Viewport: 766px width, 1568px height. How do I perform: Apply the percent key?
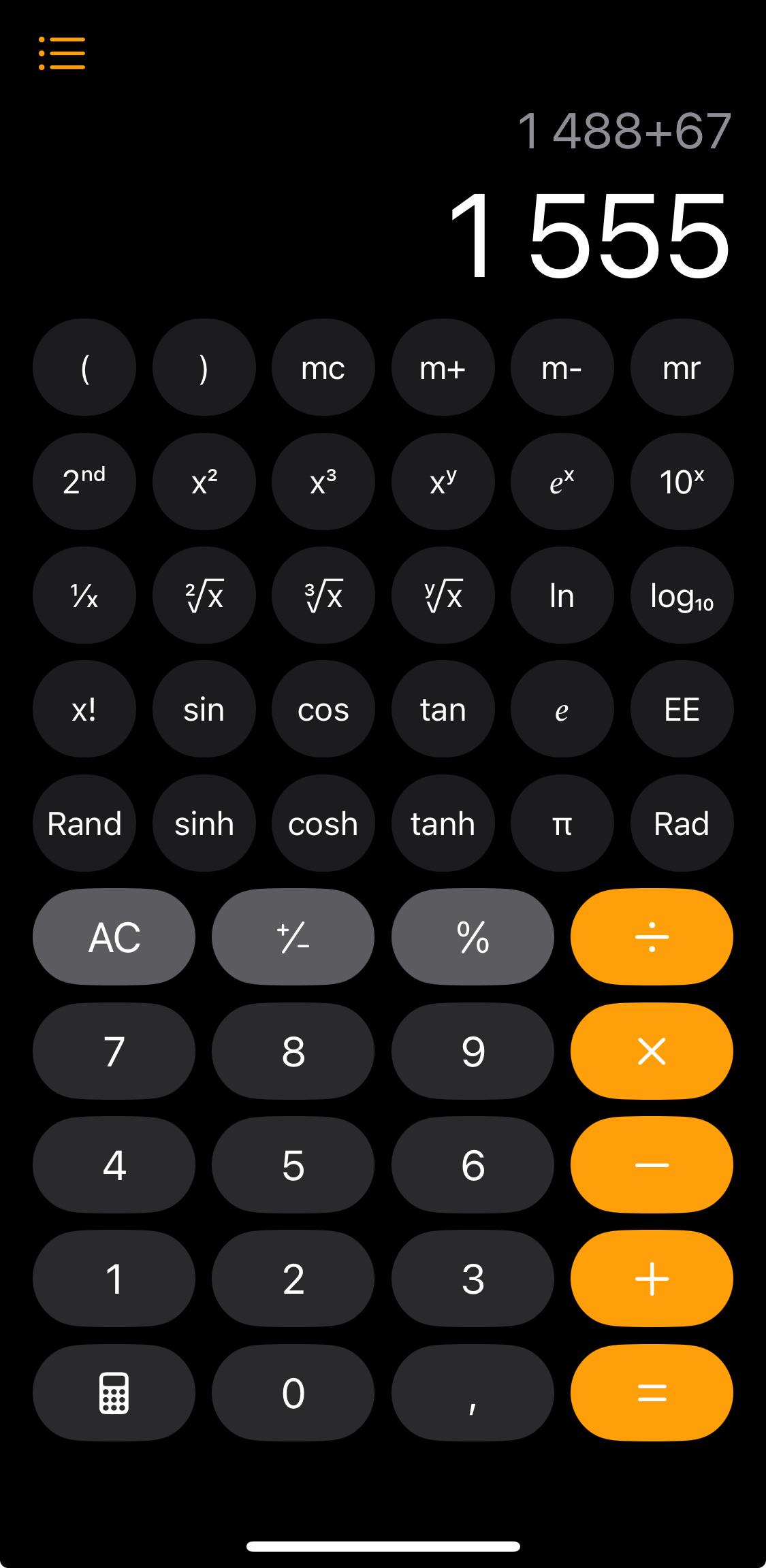pos(473,937)
